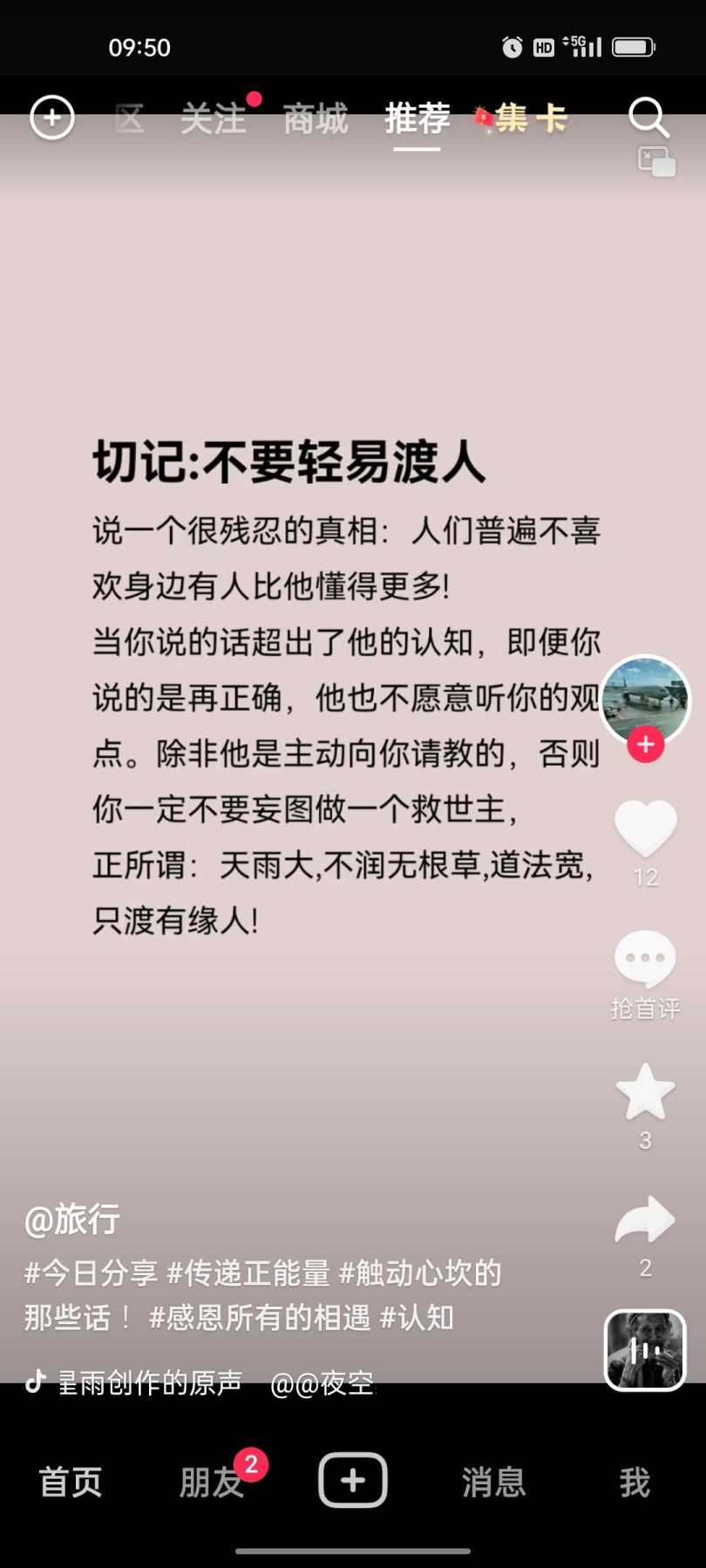Open the original sound track link
706x1568 pixels.
150,1382
